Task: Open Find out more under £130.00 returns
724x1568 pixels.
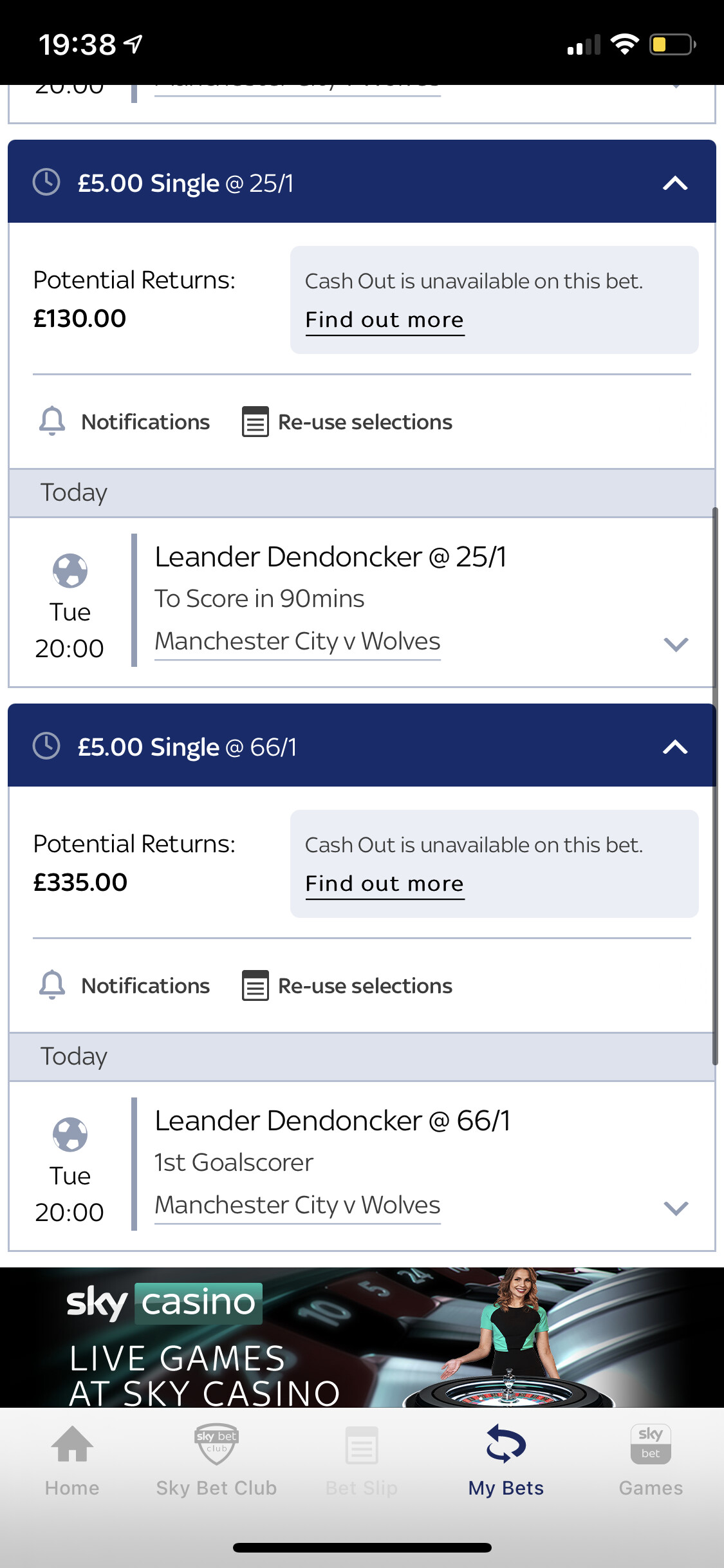Action: coord(385,321)
